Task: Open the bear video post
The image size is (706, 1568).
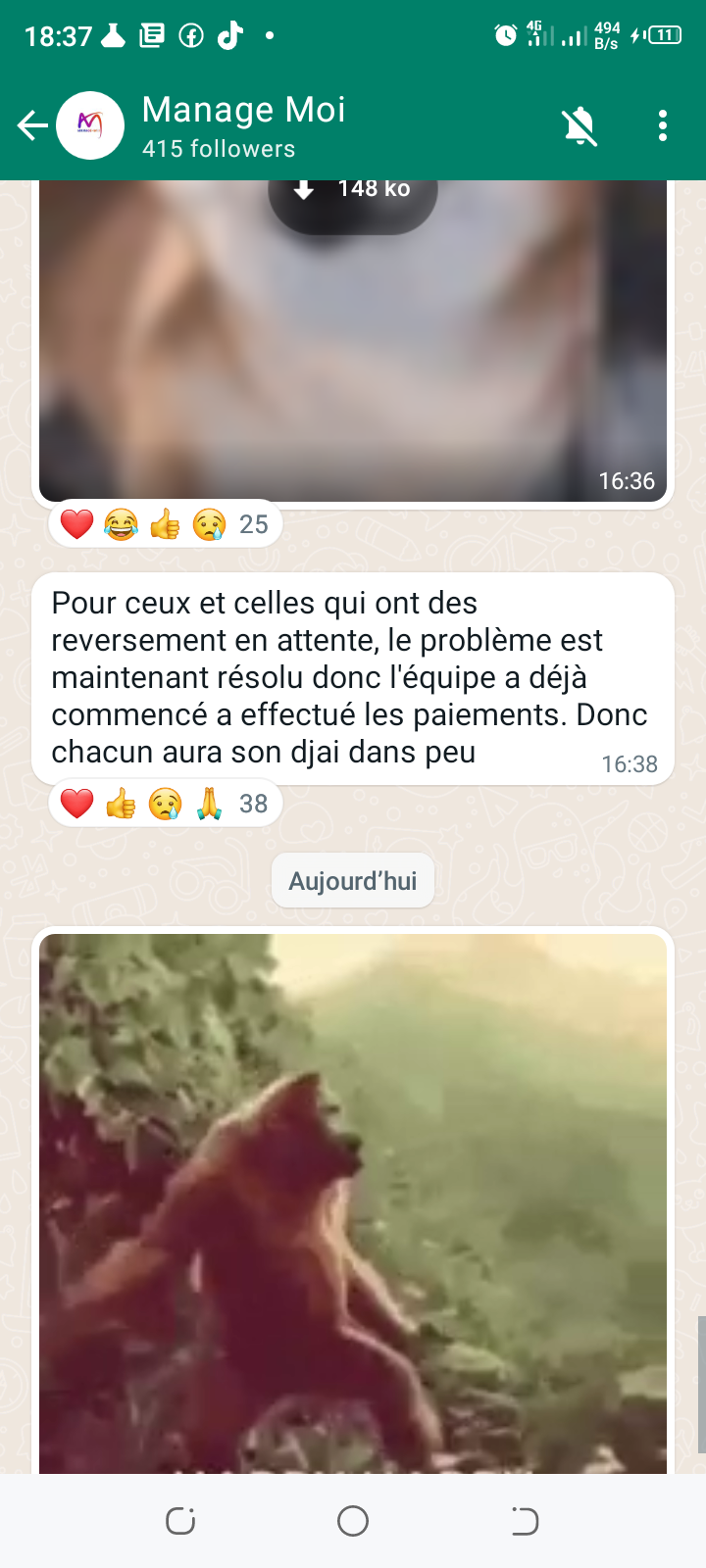Action: (353, 1203)
